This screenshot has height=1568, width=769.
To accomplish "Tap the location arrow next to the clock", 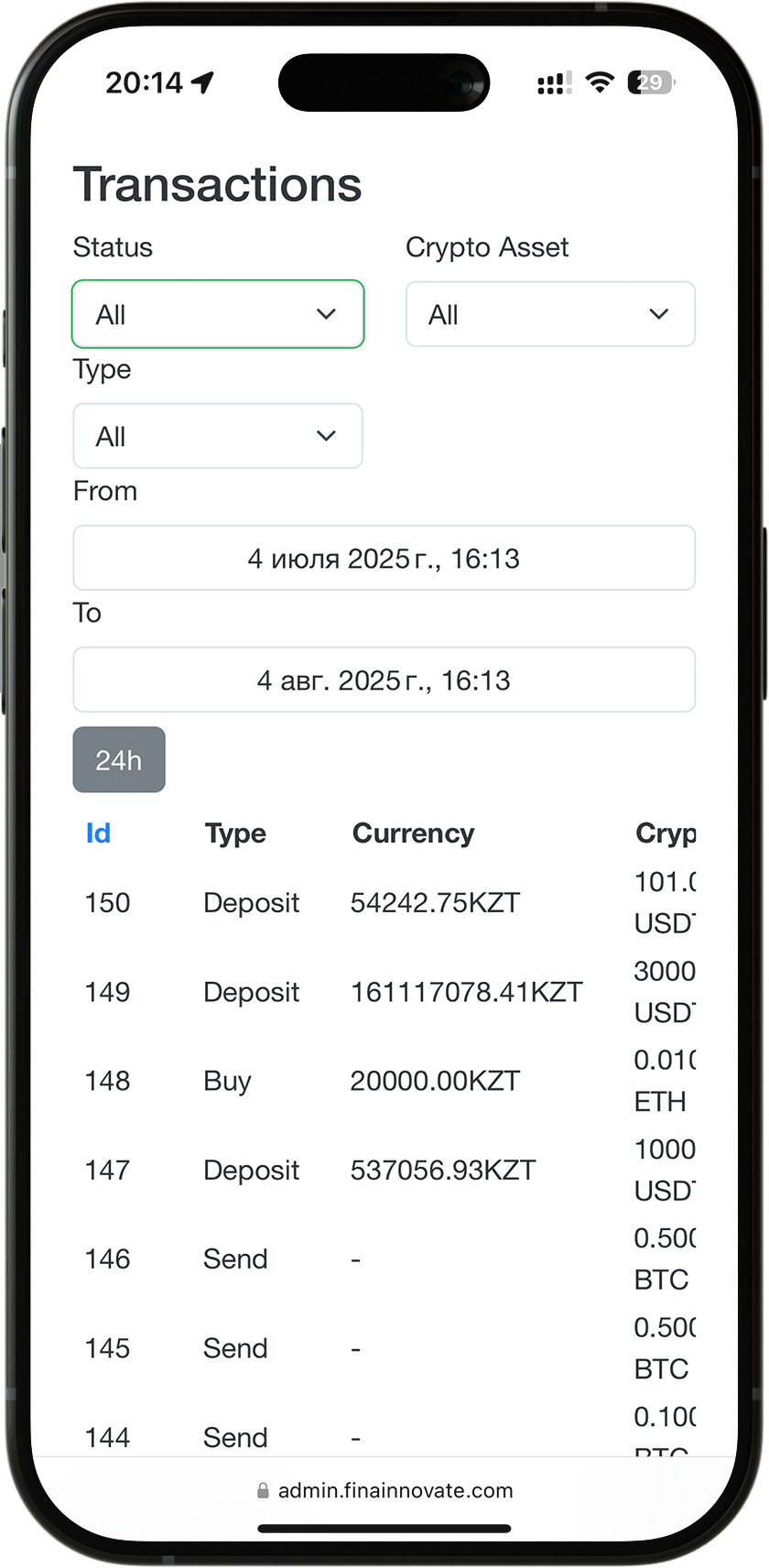I will (x=201, y=81).
